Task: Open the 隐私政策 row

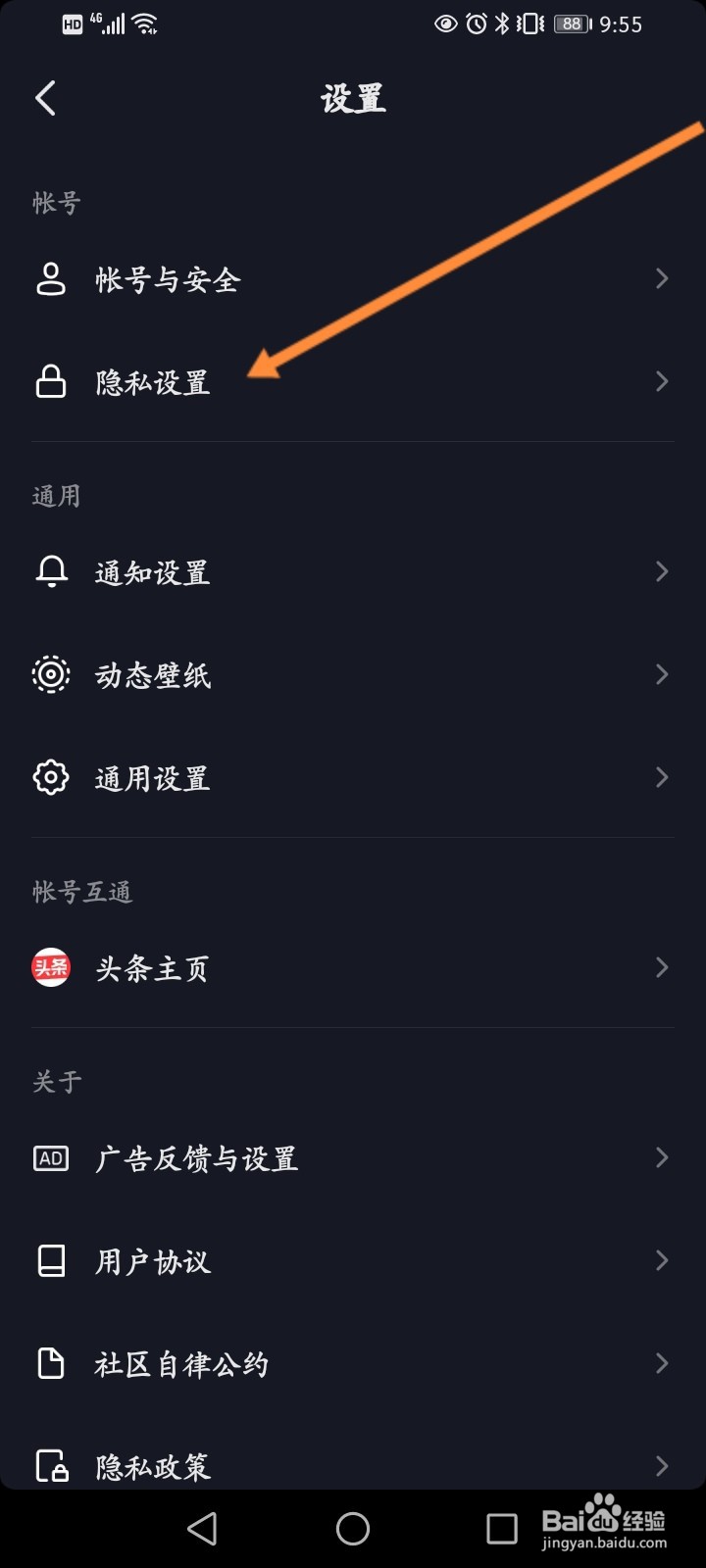Action: pyautogui.click(x=153, y=1466)
